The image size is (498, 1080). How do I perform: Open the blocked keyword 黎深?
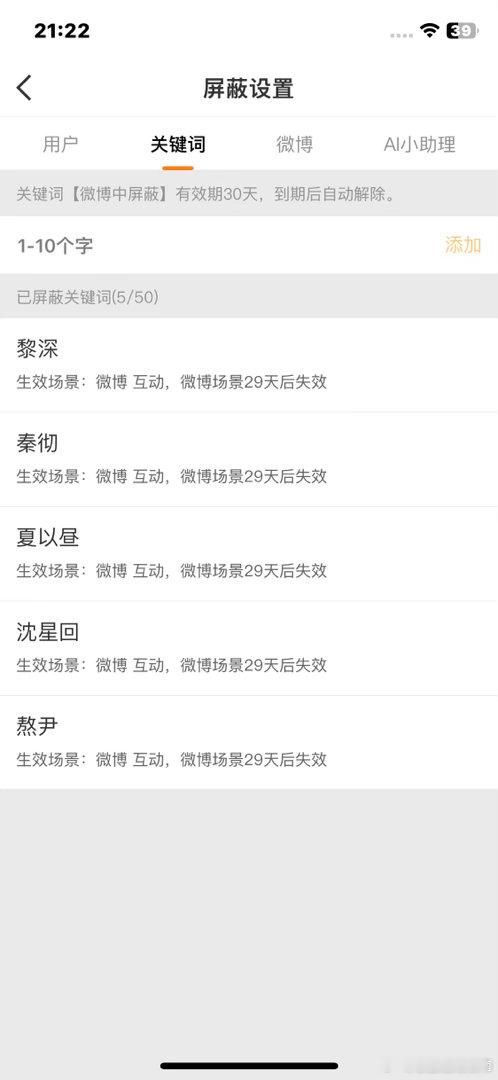249,365
